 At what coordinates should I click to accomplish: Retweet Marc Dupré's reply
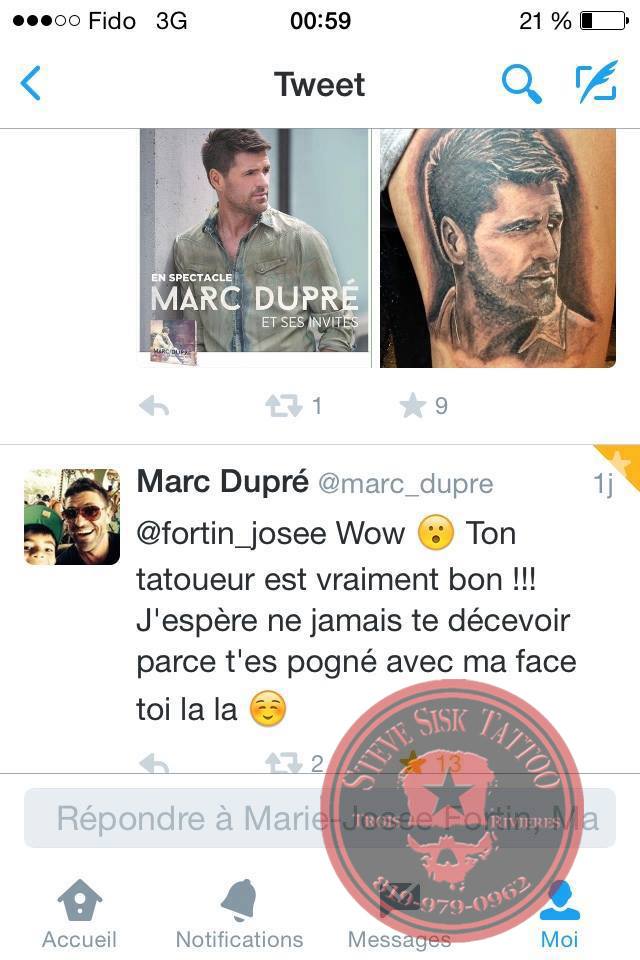pyautogui.click(x=283, y=764)
